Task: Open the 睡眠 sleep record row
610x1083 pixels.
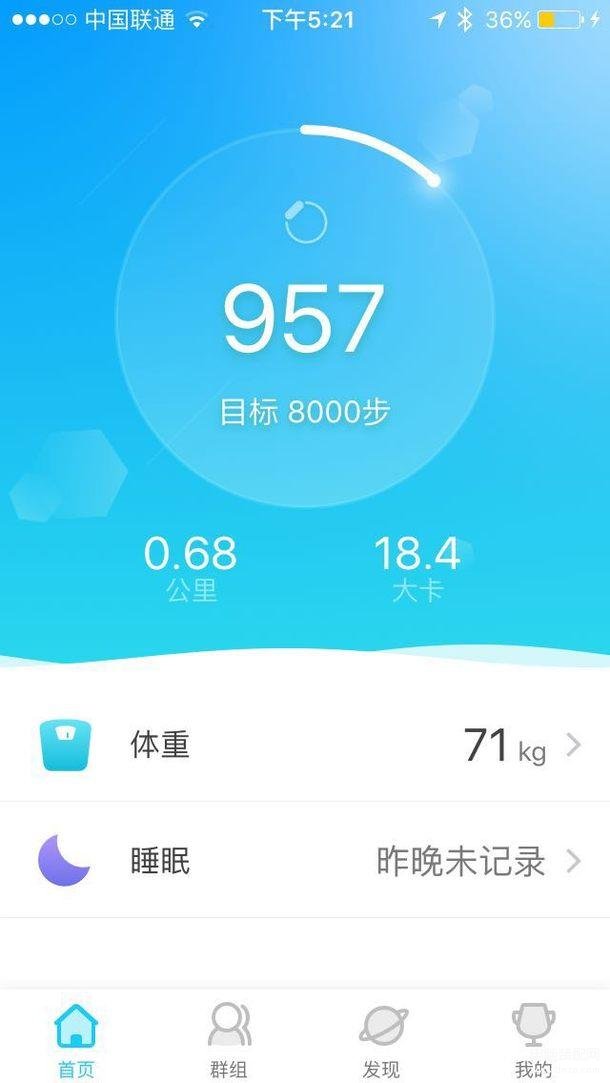Action: click(x=305, y=860)
